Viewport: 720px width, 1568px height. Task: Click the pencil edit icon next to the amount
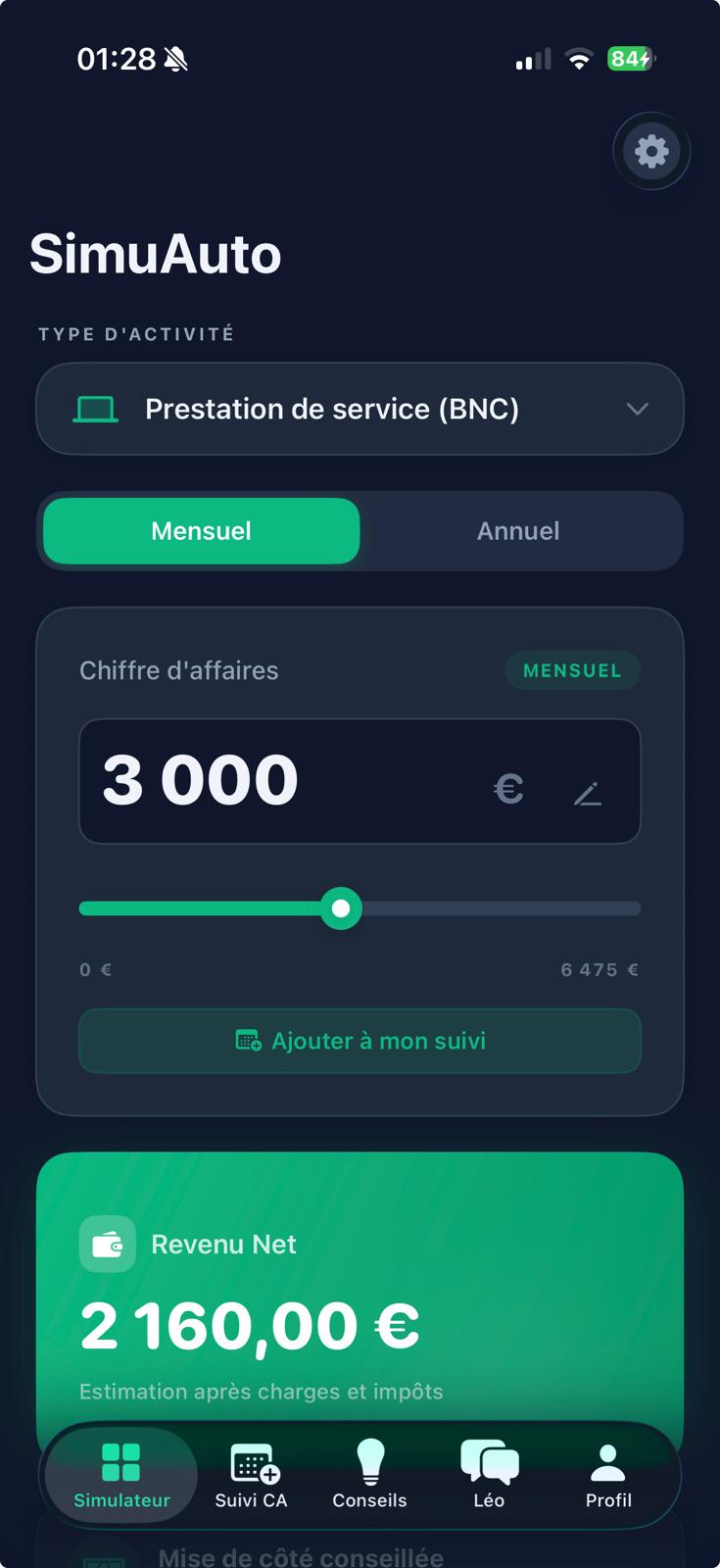click(x=588, y=792)
